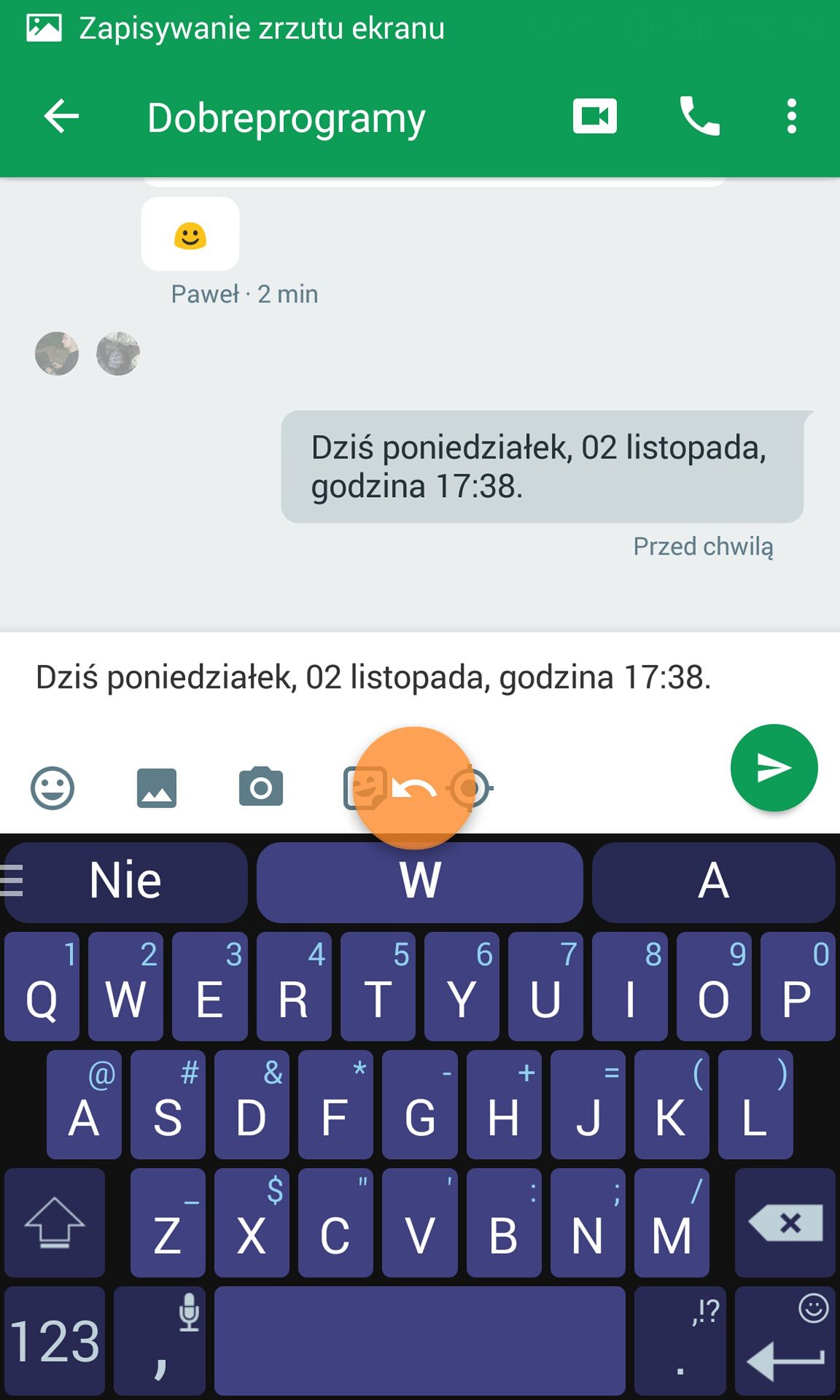The width and height of the screenshot is (840, 1400).
Task: Start a voice call
Action: [699, 117]
